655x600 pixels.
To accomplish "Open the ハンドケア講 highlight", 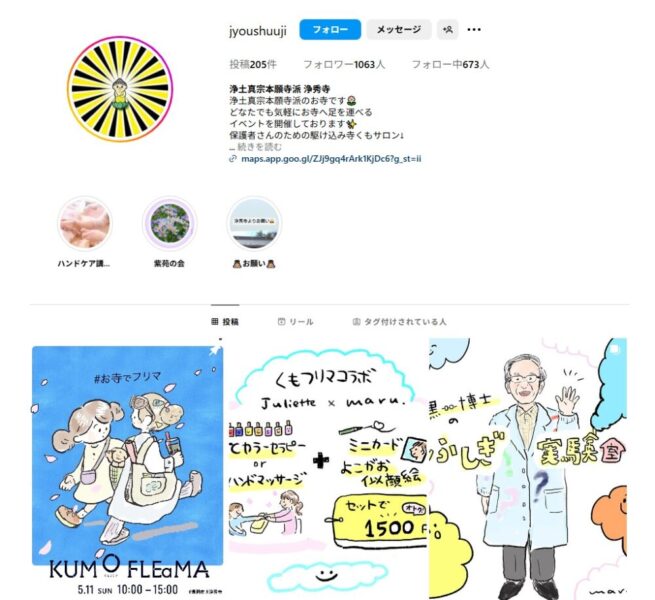I will click(85, 224).
